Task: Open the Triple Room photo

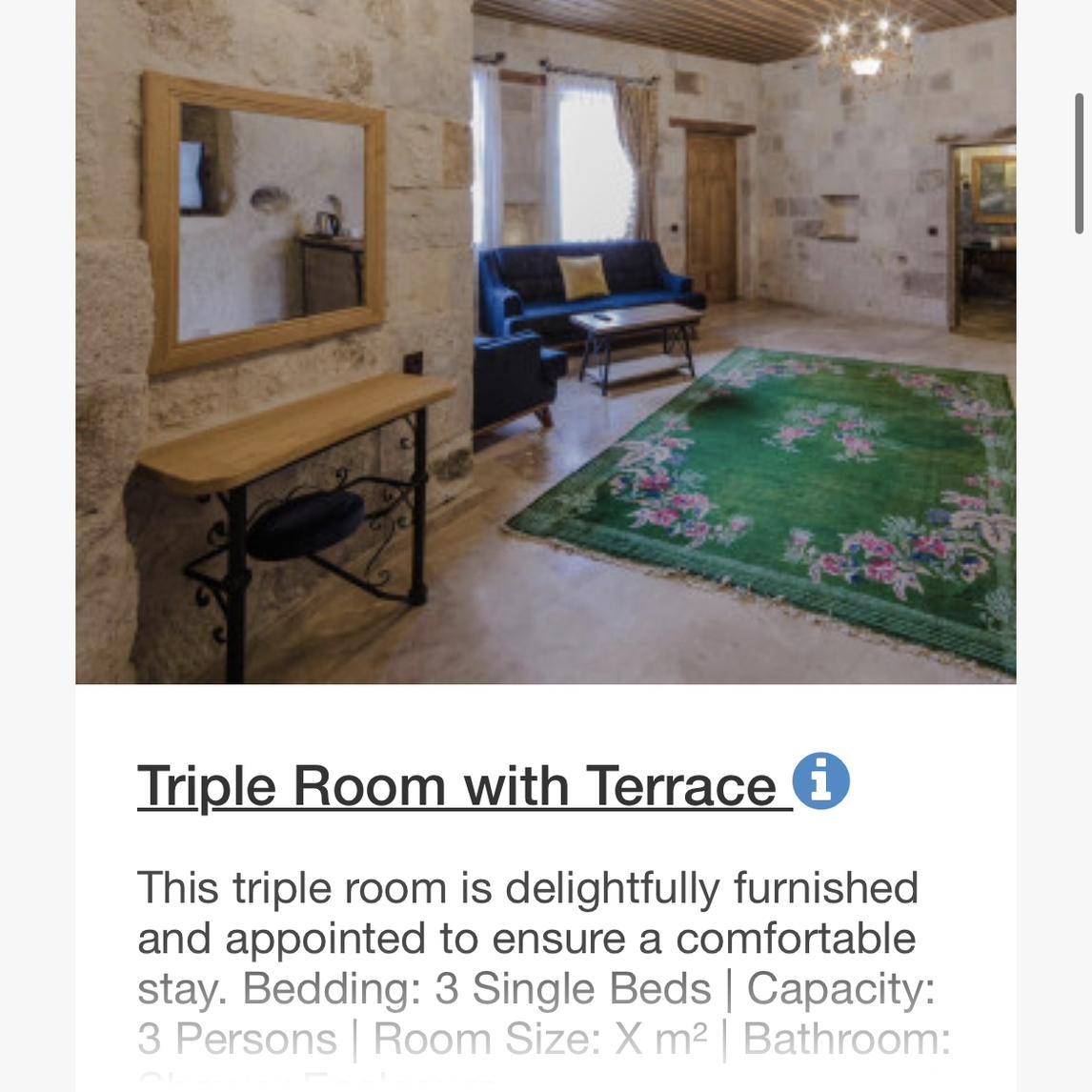Action: (545, 341)
